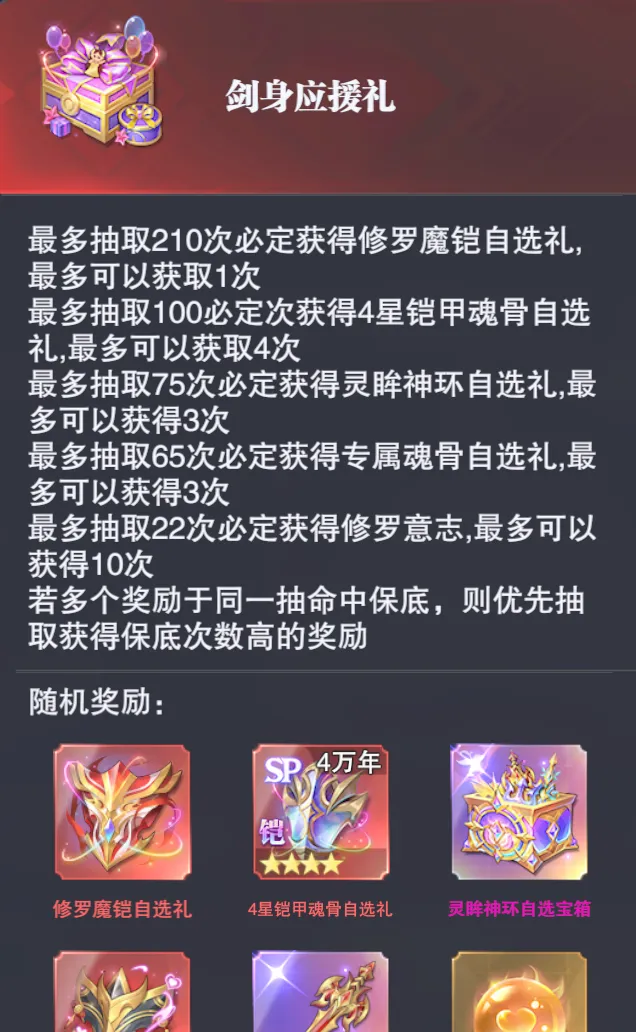This screenshot has height=1032, width=636.
Task: Open the 4星铠甲魂骨自选礼 reward details
Action: tap(320, 812)
